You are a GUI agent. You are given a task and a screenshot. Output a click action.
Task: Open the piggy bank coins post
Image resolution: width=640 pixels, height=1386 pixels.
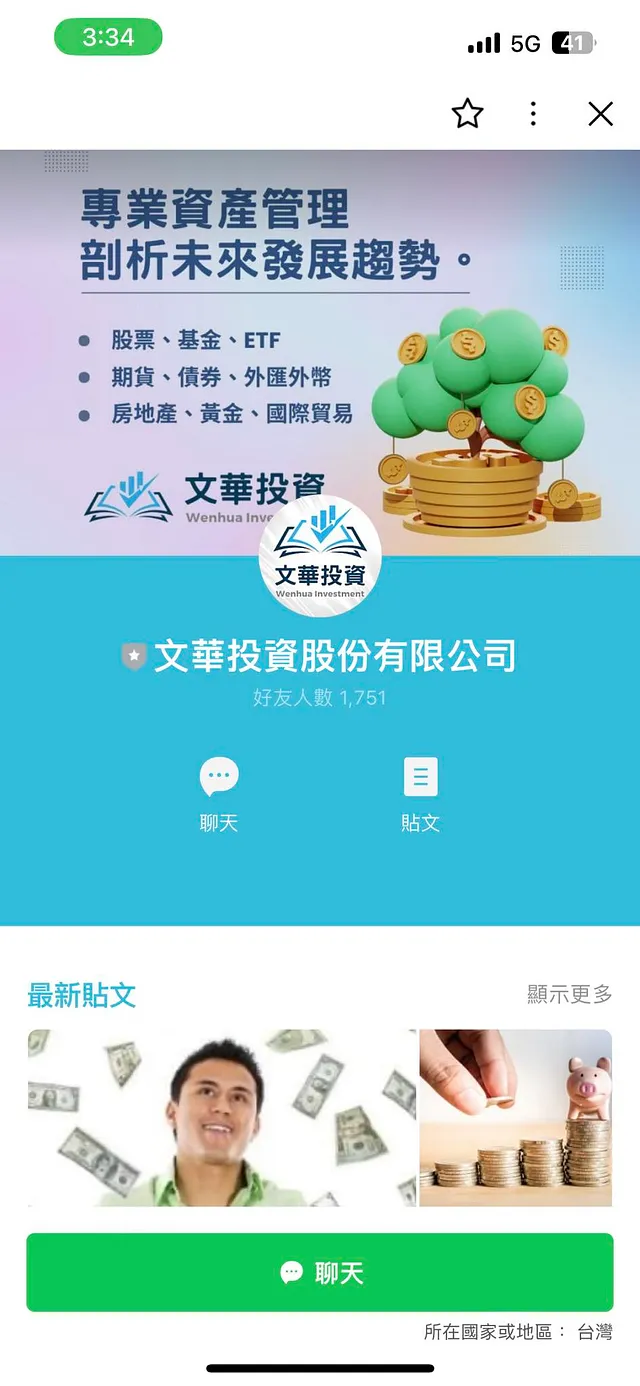515,1117
